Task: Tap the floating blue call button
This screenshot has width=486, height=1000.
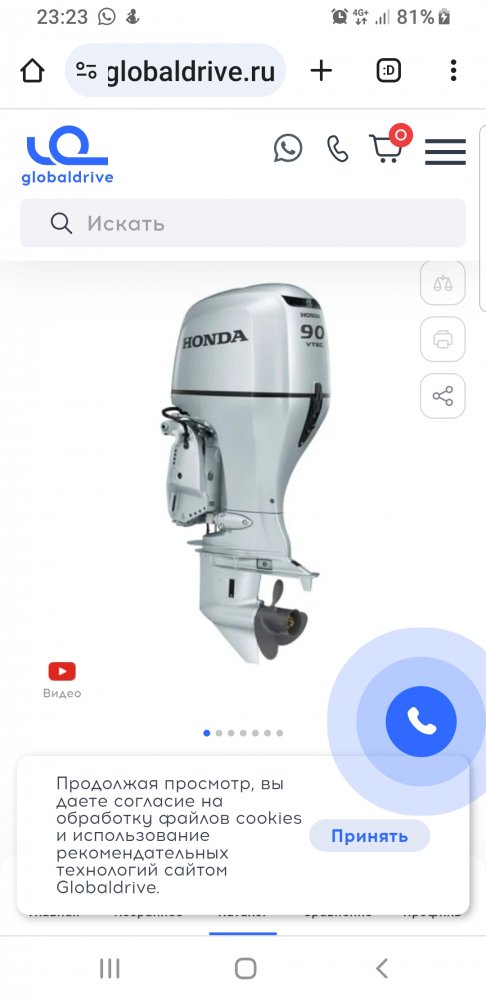Action: pos(421,721)
